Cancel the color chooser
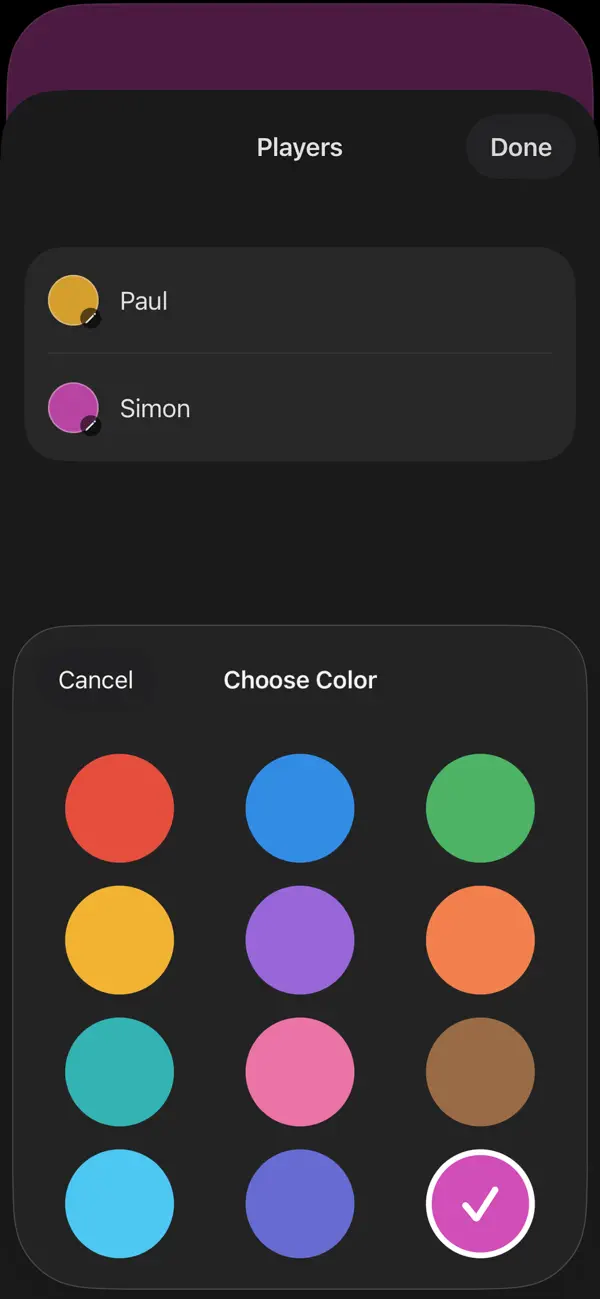 pyautogui.click(x=96, y=680)
